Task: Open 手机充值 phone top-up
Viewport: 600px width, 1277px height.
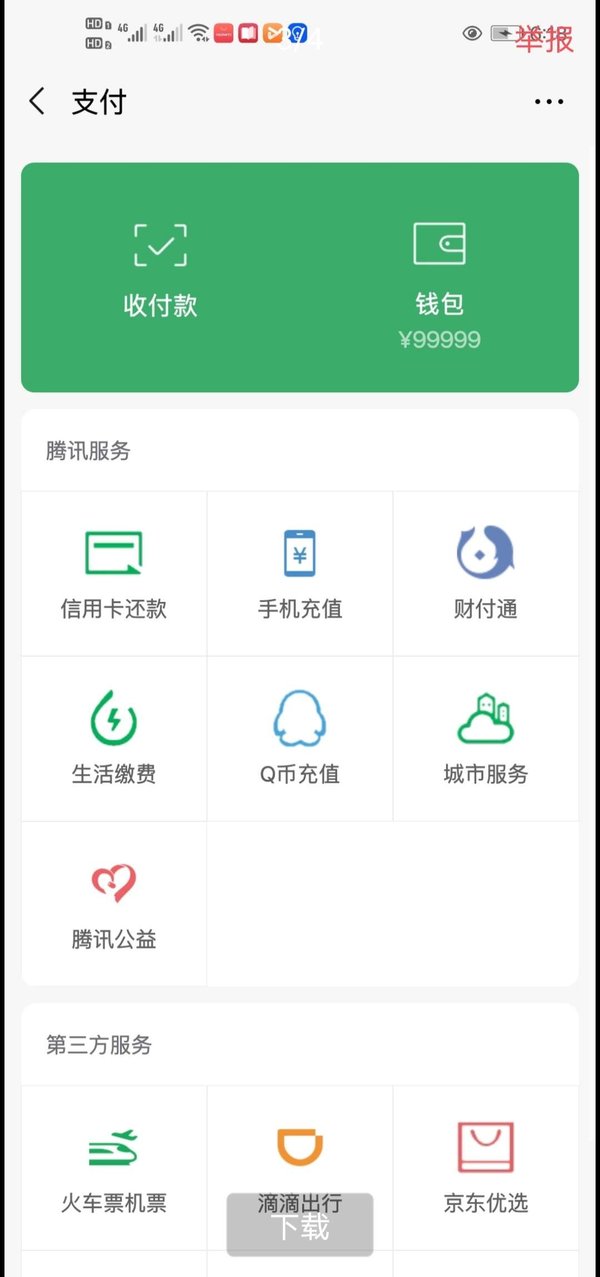Action: pos(300,574)
